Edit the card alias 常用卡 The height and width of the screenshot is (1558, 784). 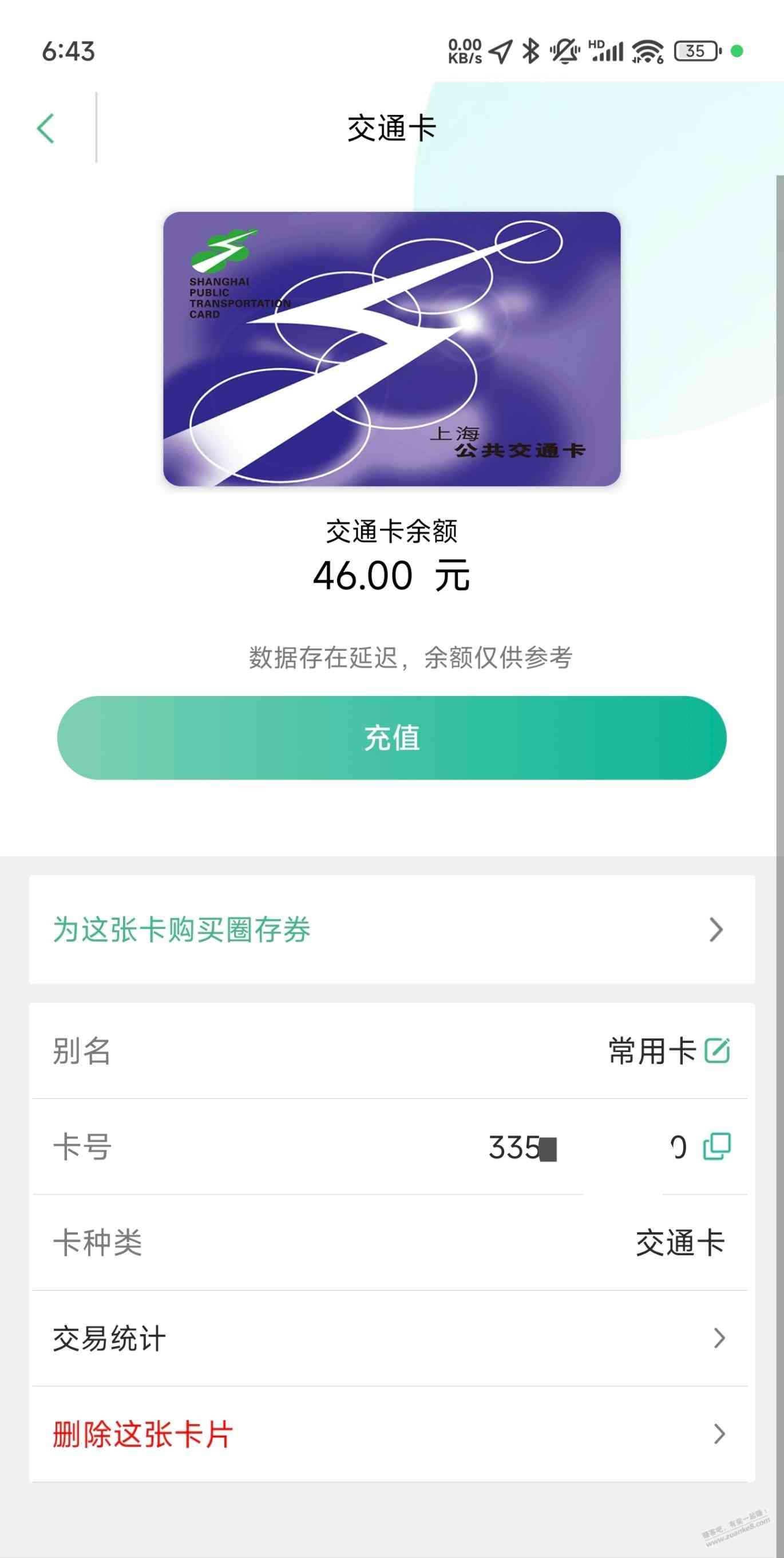717,1050
